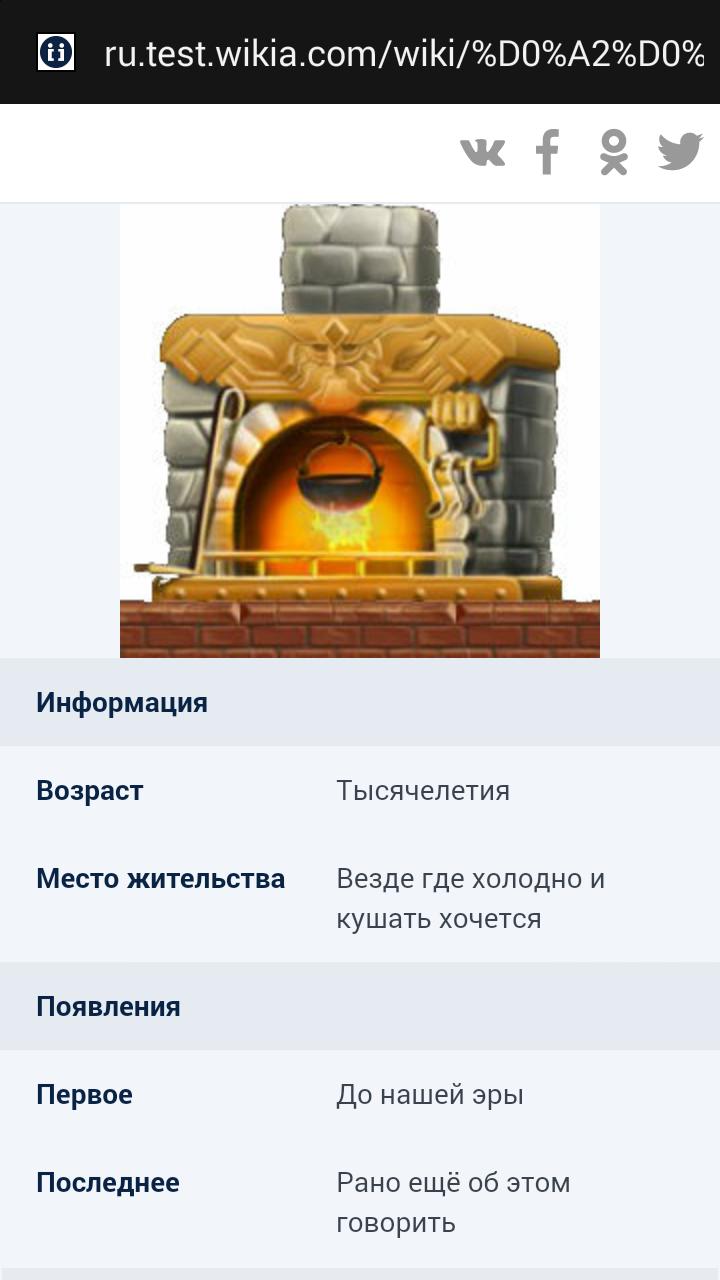This screenshot has width=720, height=1280.
Task: Share the page on Twitter
Action: click(680, 152)
